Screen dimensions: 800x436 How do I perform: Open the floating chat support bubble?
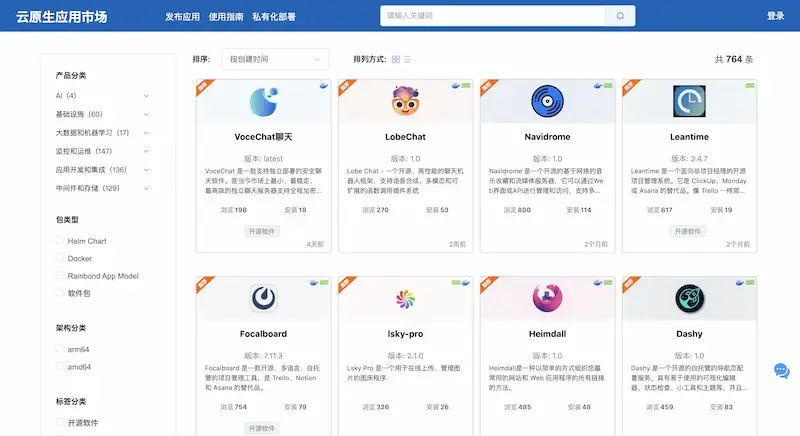[x=781, y=371]
